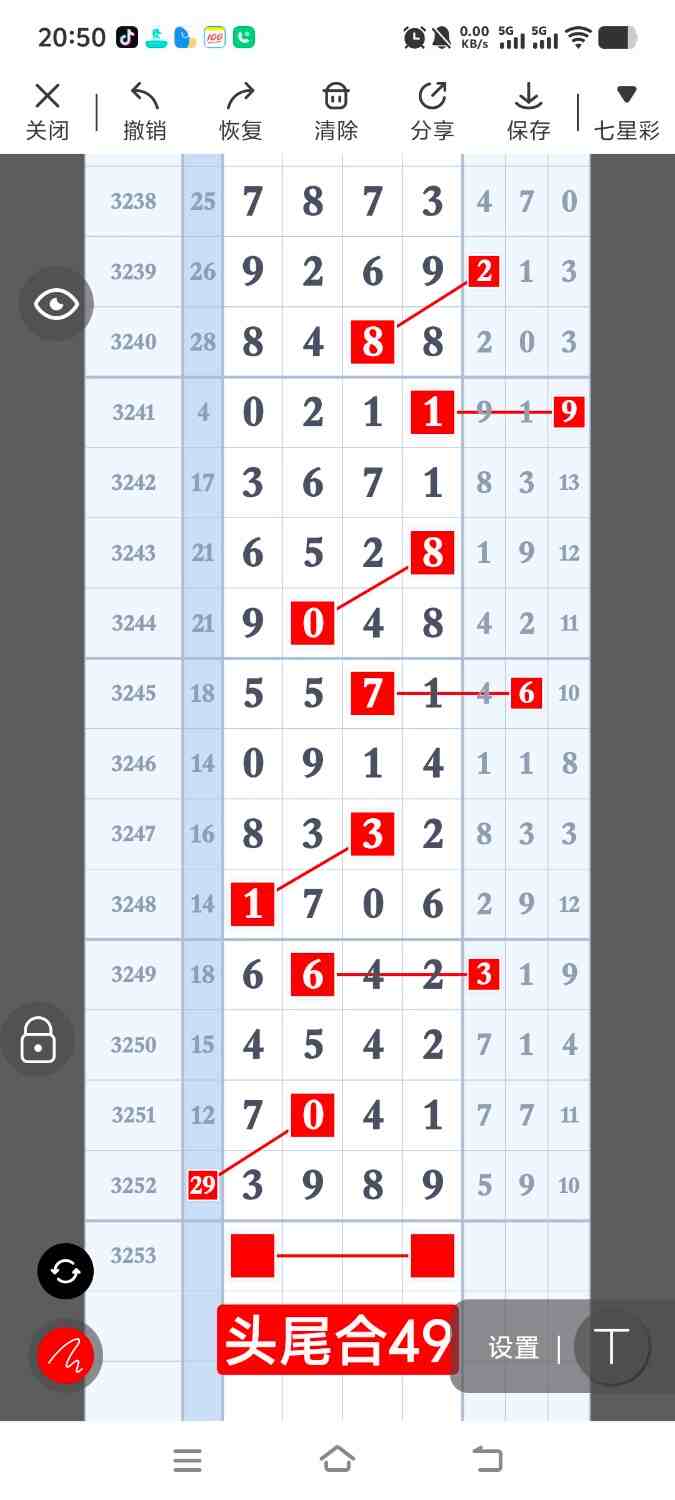Screen dimensions: 675x1500
Task: Open 设置 settings
Action: [x=514, y=1347]
